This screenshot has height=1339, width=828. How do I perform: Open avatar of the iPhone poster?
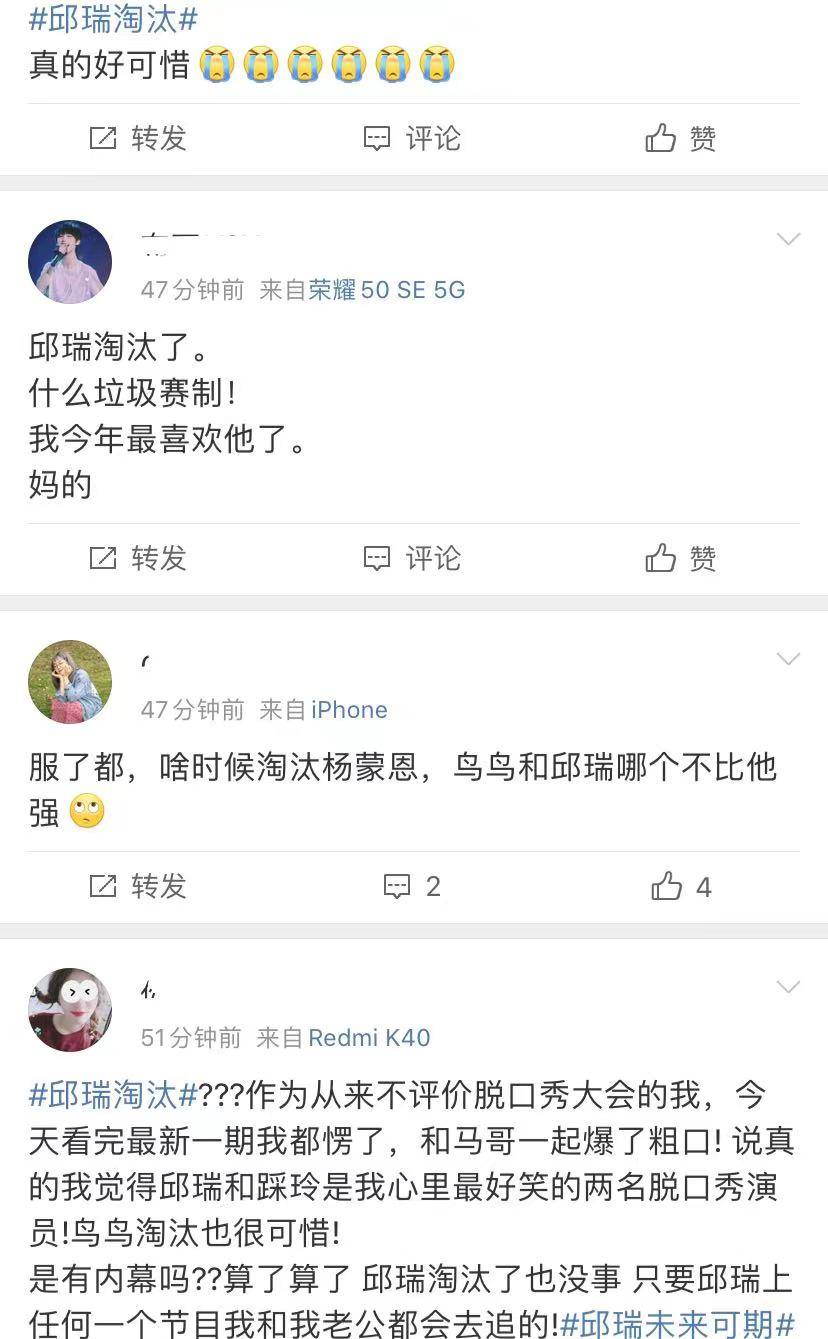click(x=70, y=682)
